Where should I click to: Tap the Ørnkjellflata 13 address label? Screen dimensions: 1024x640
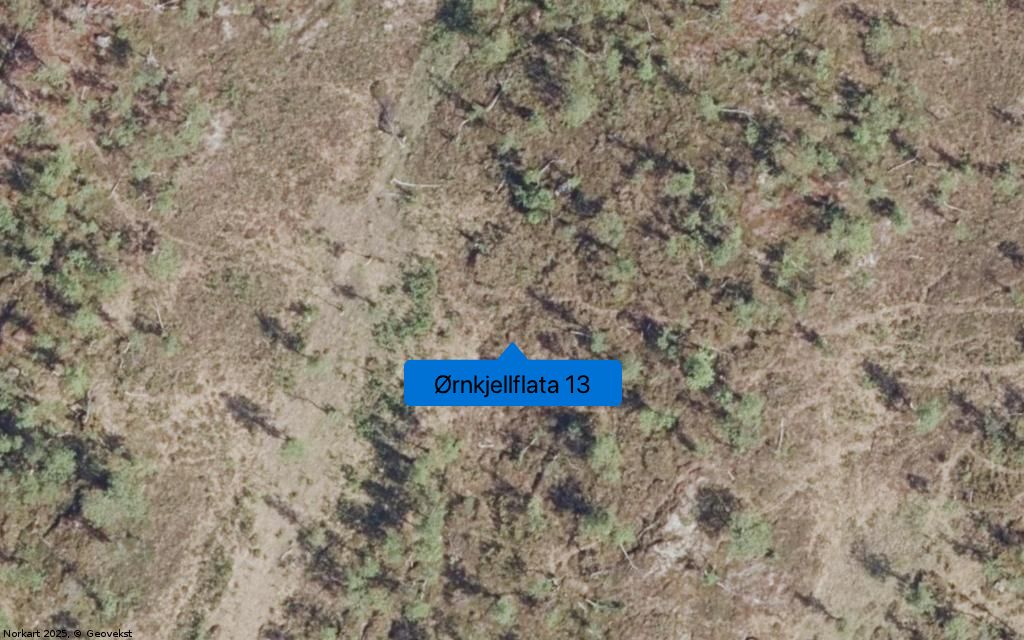pyautogui.click(x=512, y=384)
